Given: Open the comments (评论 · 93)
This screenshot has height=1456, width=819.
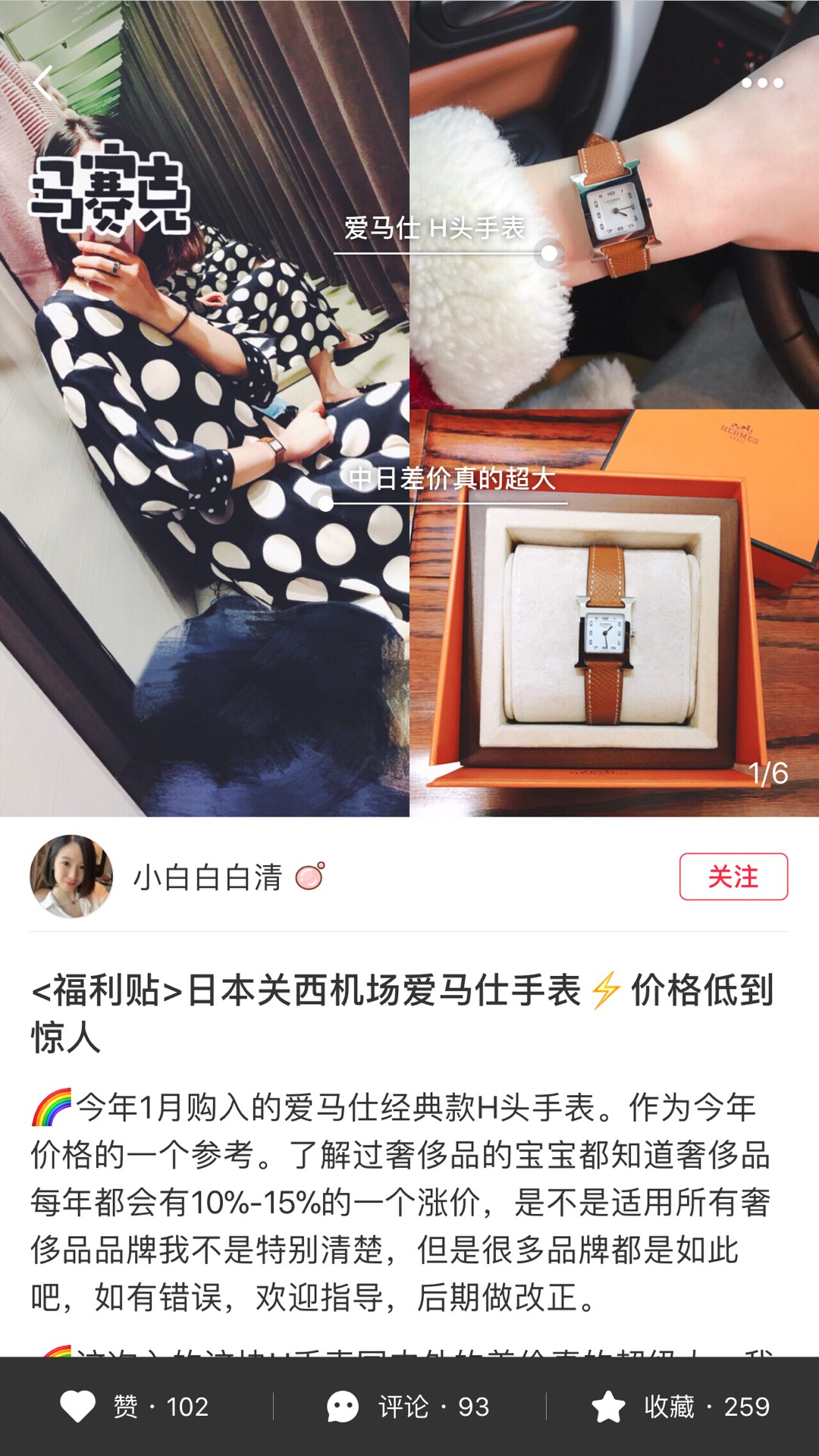Looking at the screenshot, I should click(x=409, y=1407).
